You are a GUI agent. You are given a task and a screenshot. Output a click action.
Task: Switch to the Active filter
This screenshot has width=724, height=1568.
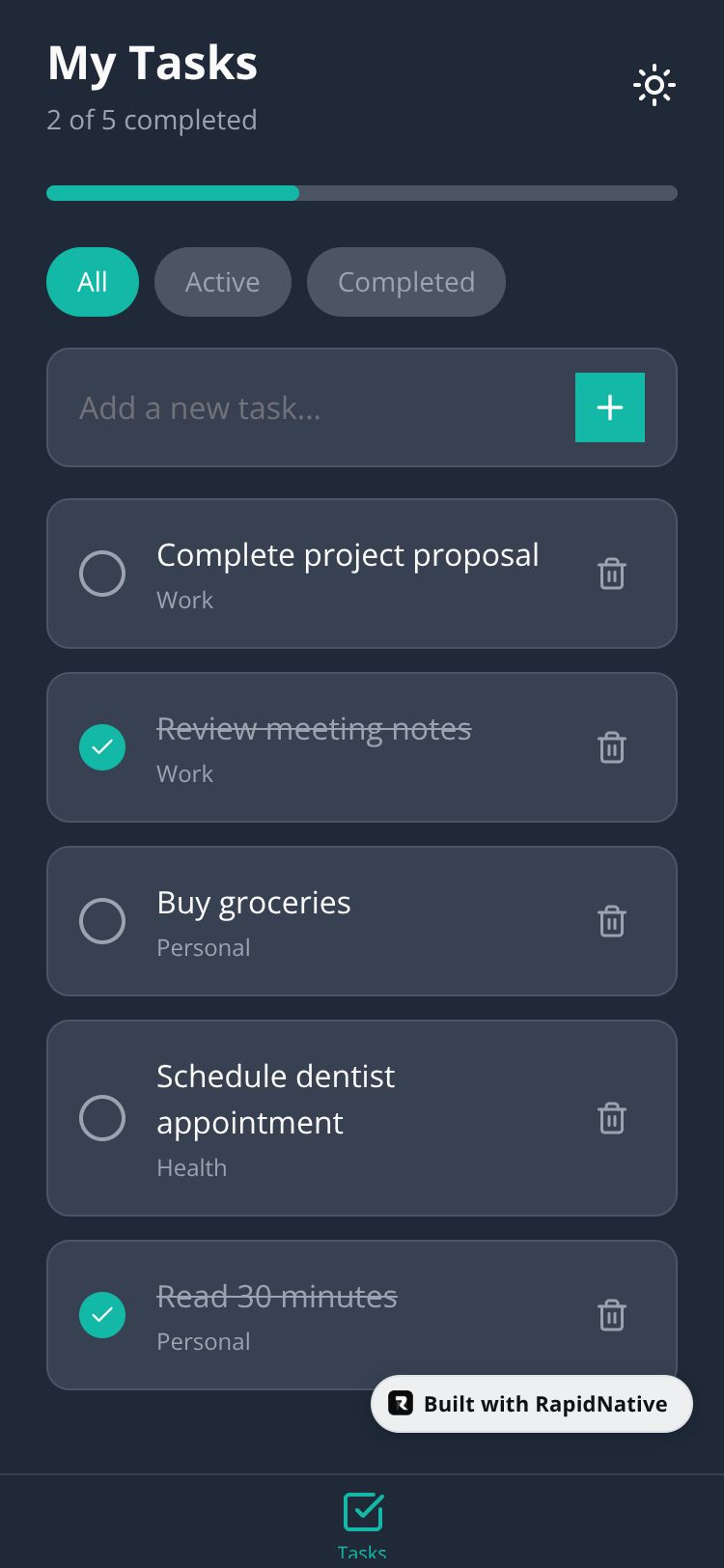pyautogui.click(x=222, y=282)
